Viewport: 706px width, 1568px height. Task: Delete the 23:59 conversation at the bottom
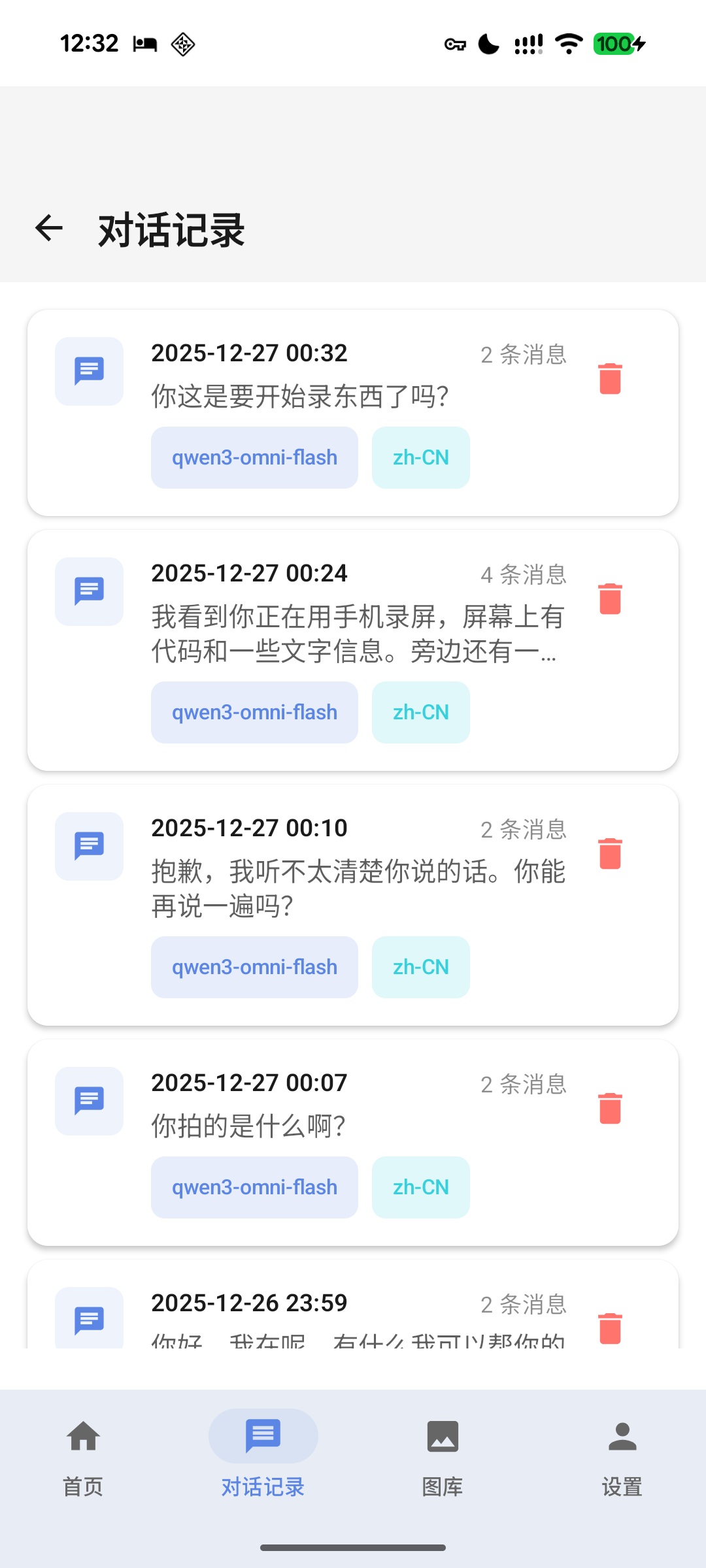pos(609,1330)
